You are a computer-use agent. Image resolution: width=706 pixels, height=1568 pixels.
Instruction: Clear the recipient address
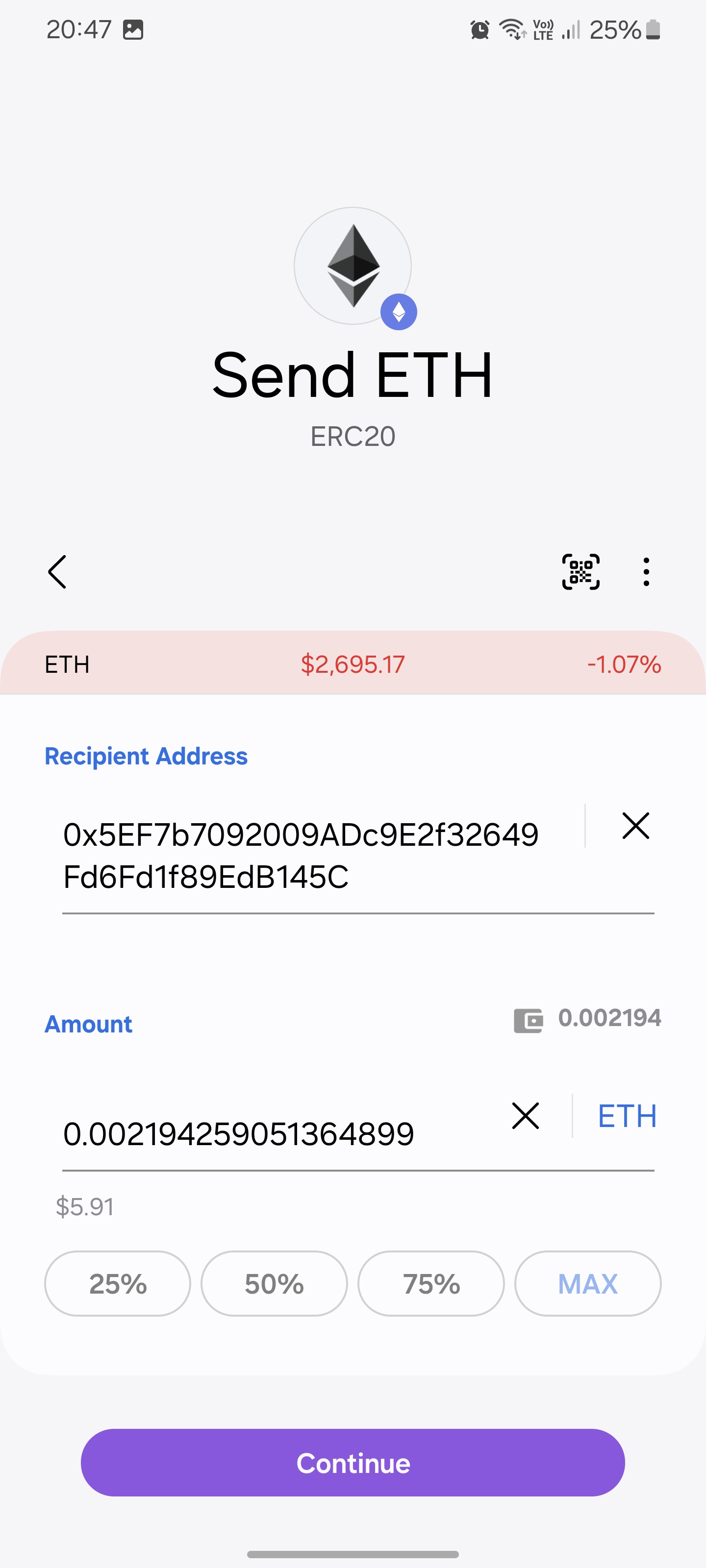[x=635, y=826]
